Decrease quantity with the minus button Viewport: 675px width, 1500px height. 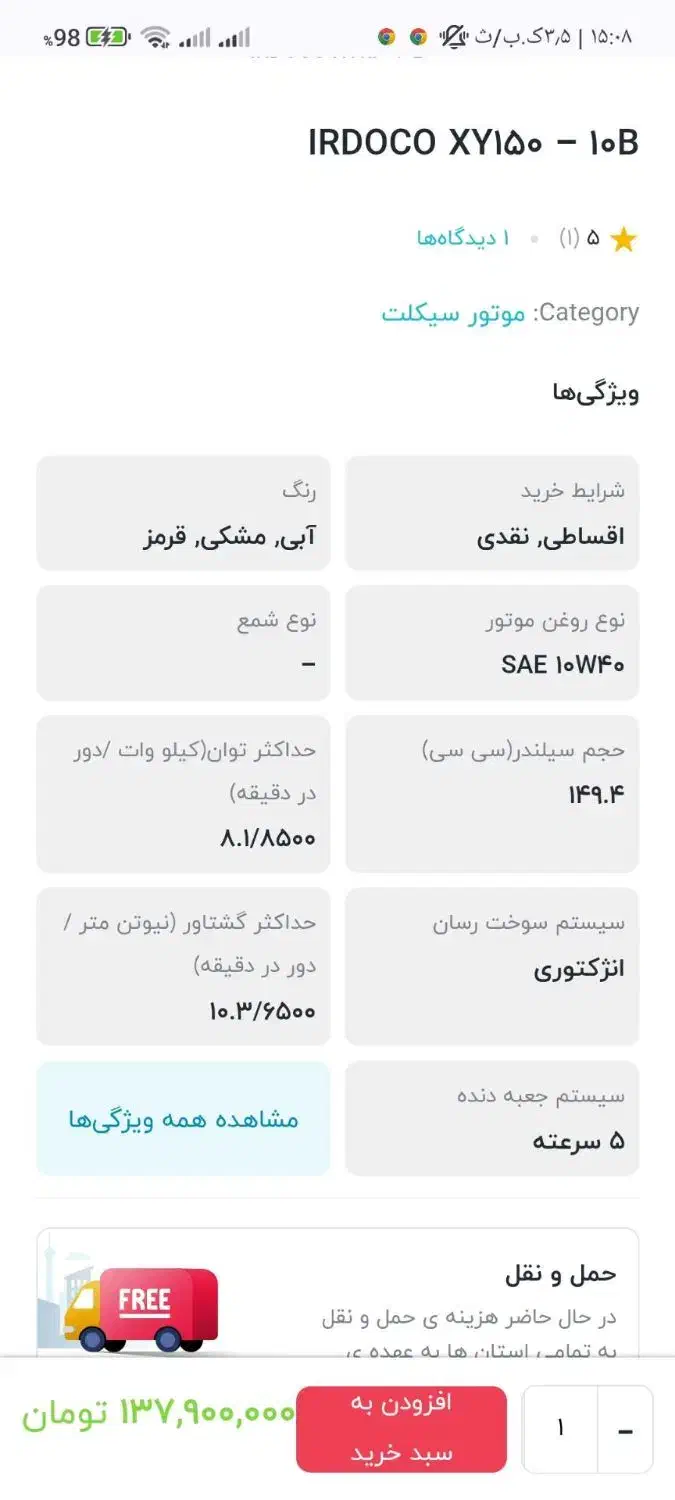tap(626, 1430)
